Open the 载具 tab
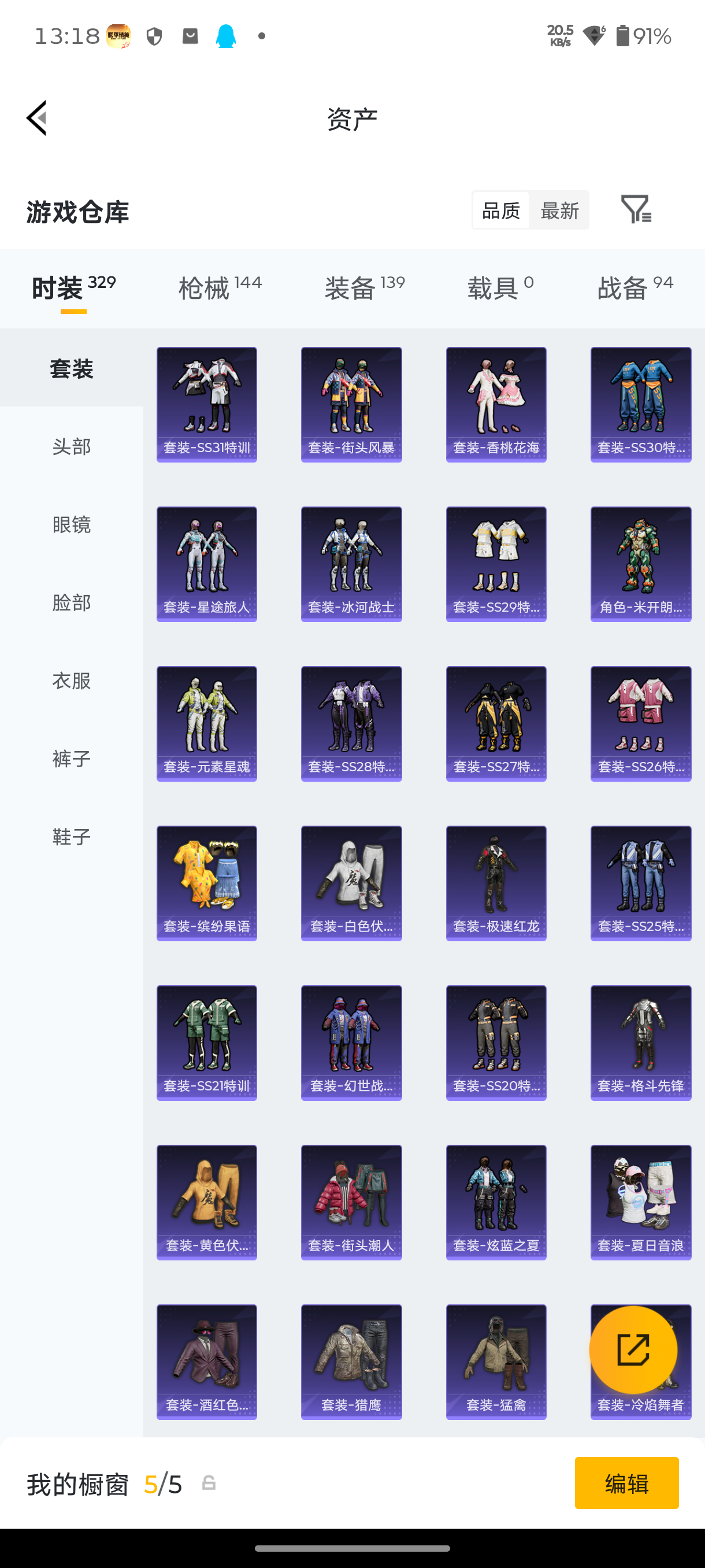705x1568 pixels. coord(500,287)
